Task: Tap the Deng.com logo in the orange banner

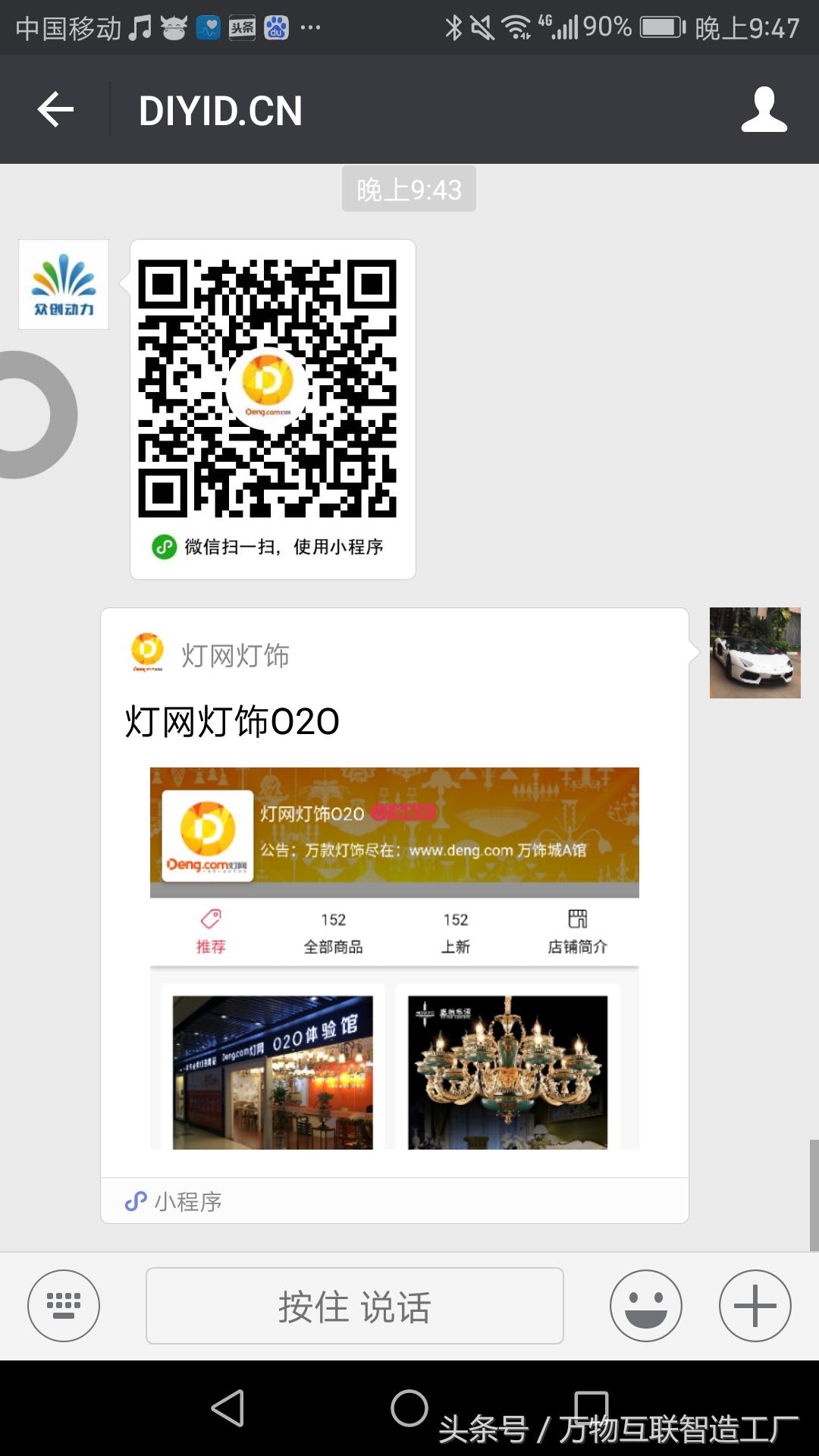Action: pos(206,834)
